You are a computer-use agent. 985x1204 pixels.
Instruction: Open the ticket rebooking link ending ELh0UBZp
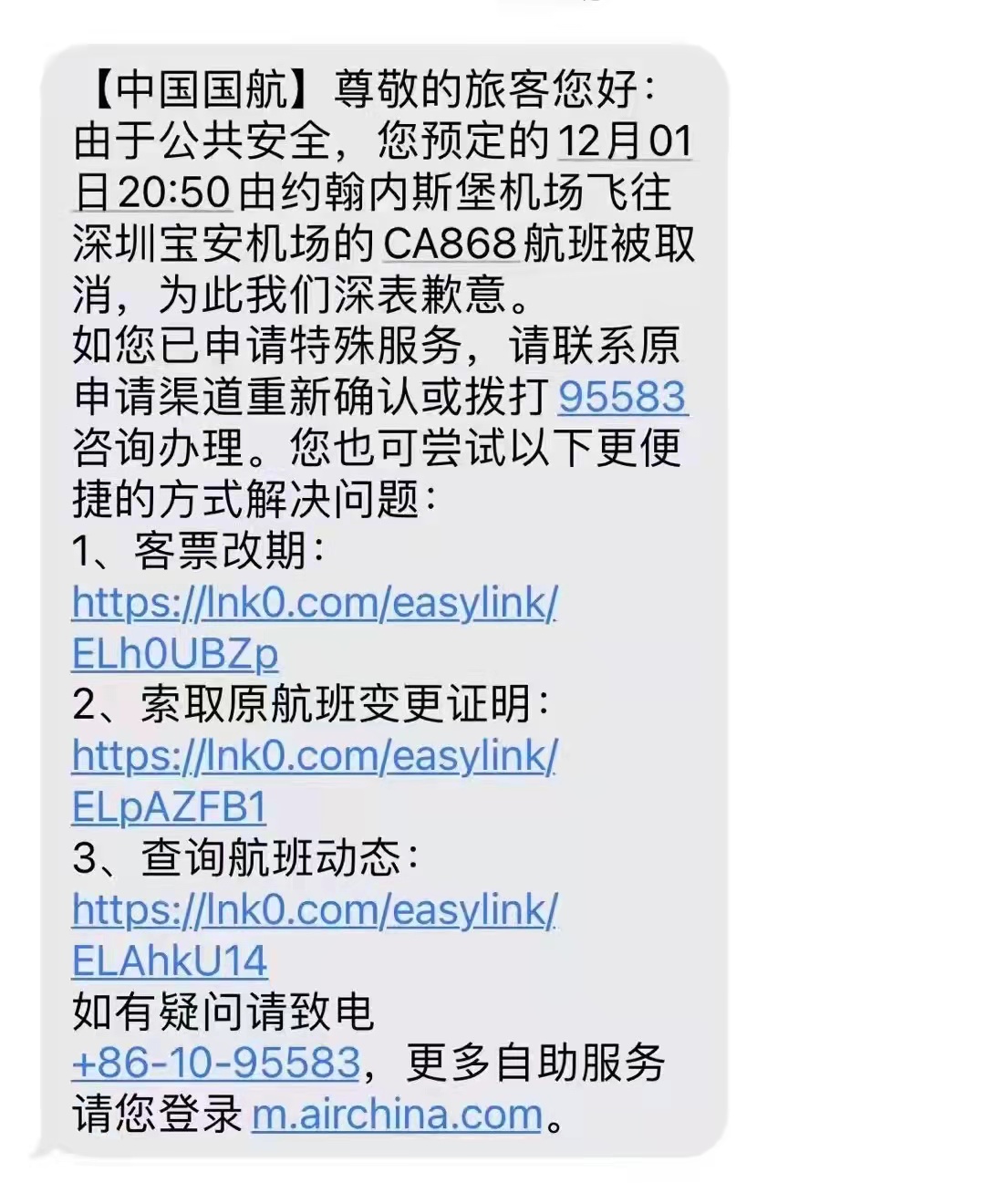coord(314,604)
